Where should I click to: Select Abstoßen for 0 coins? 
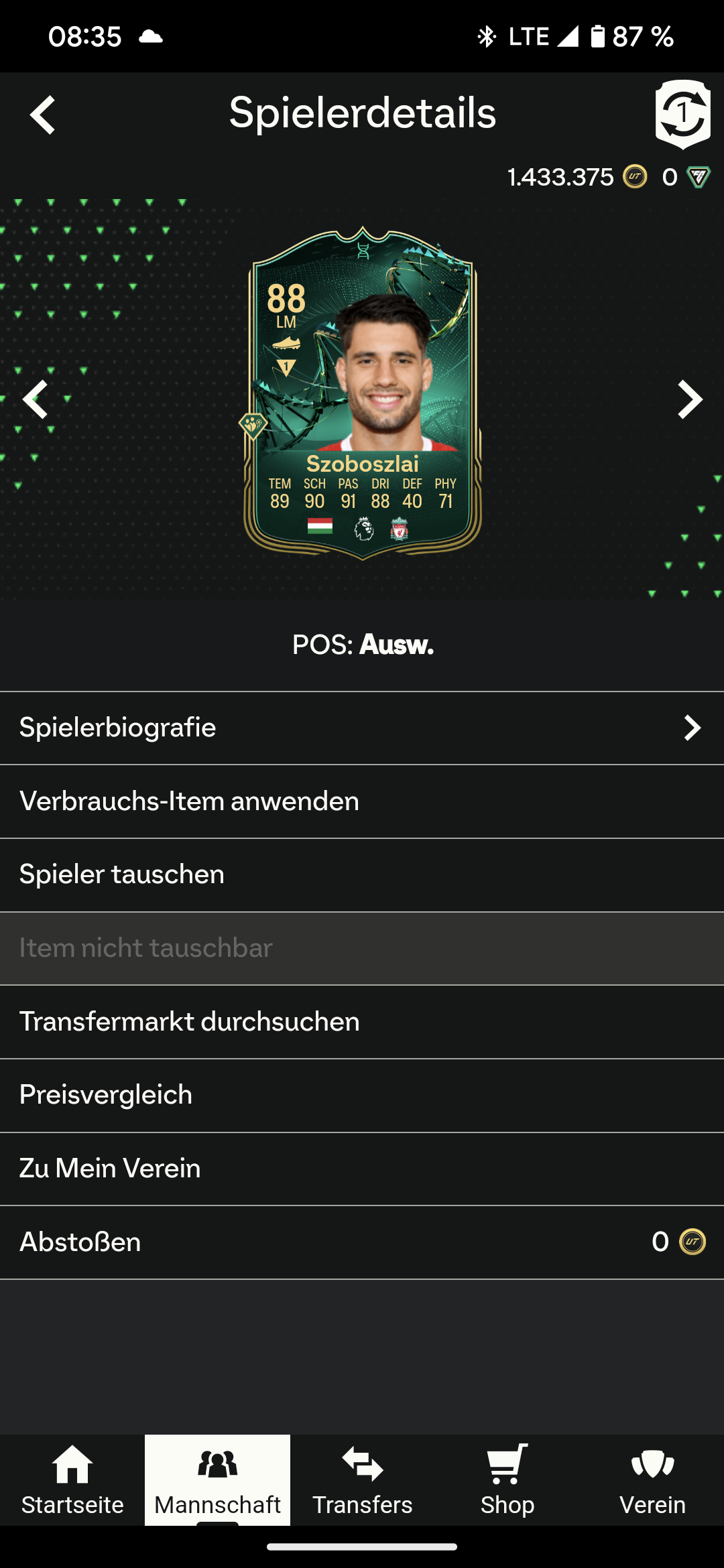(x=362, y=1242)
